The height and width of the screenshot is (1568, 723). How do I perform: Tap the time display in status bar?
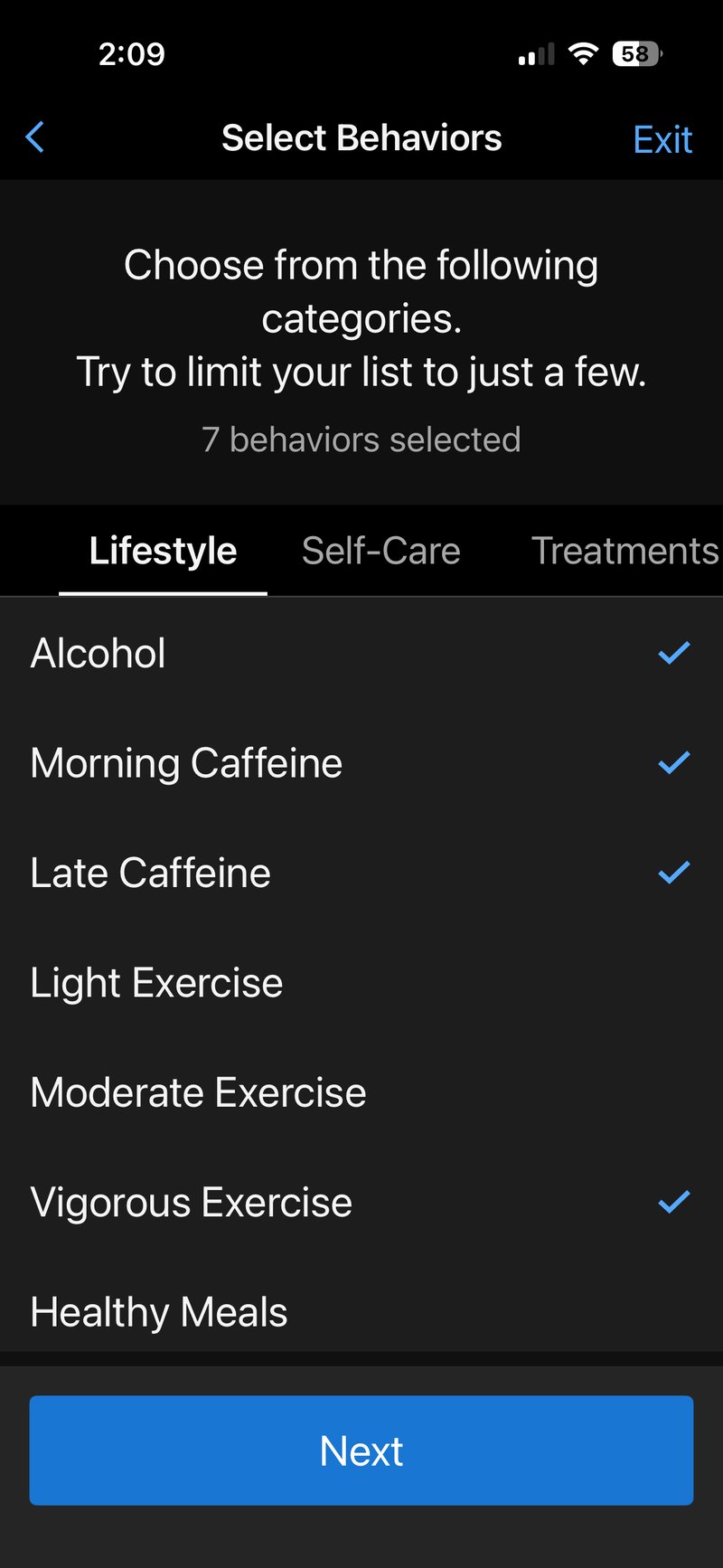pos(133,53)
